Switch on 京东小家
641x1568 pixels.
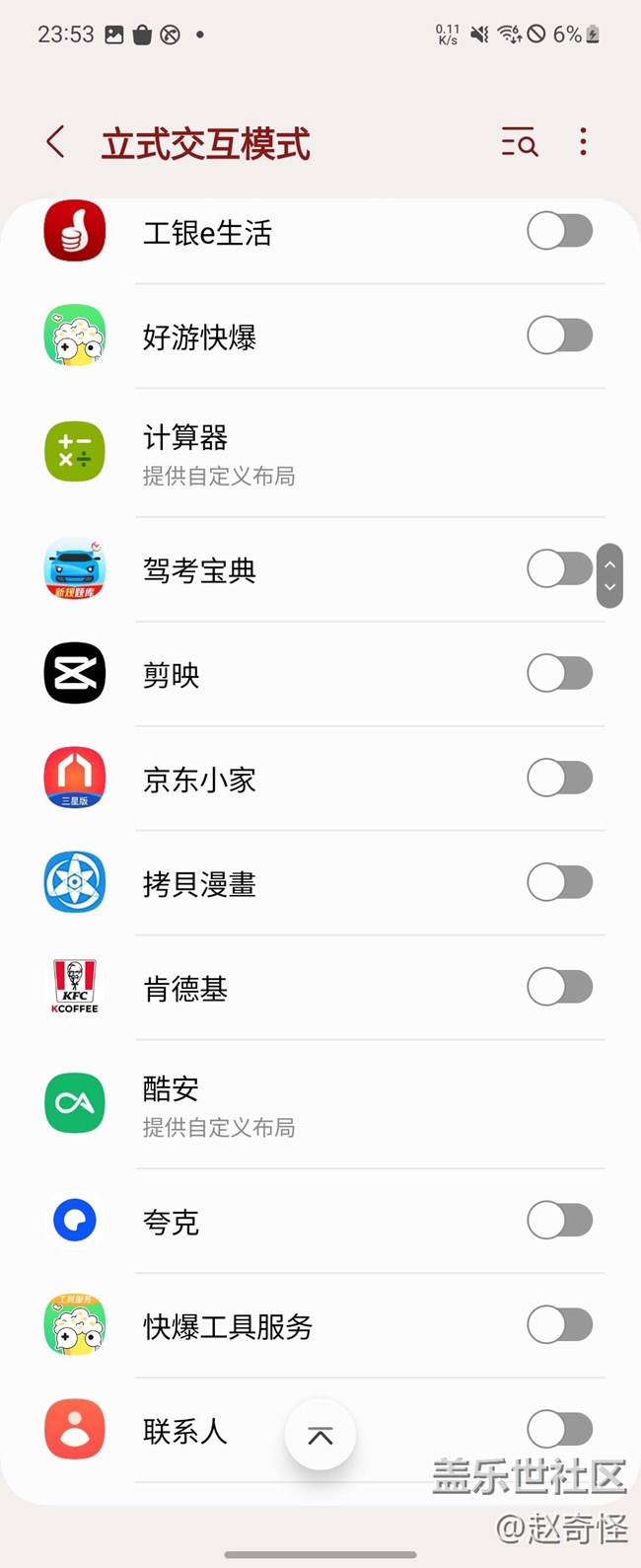coord(559,779)
